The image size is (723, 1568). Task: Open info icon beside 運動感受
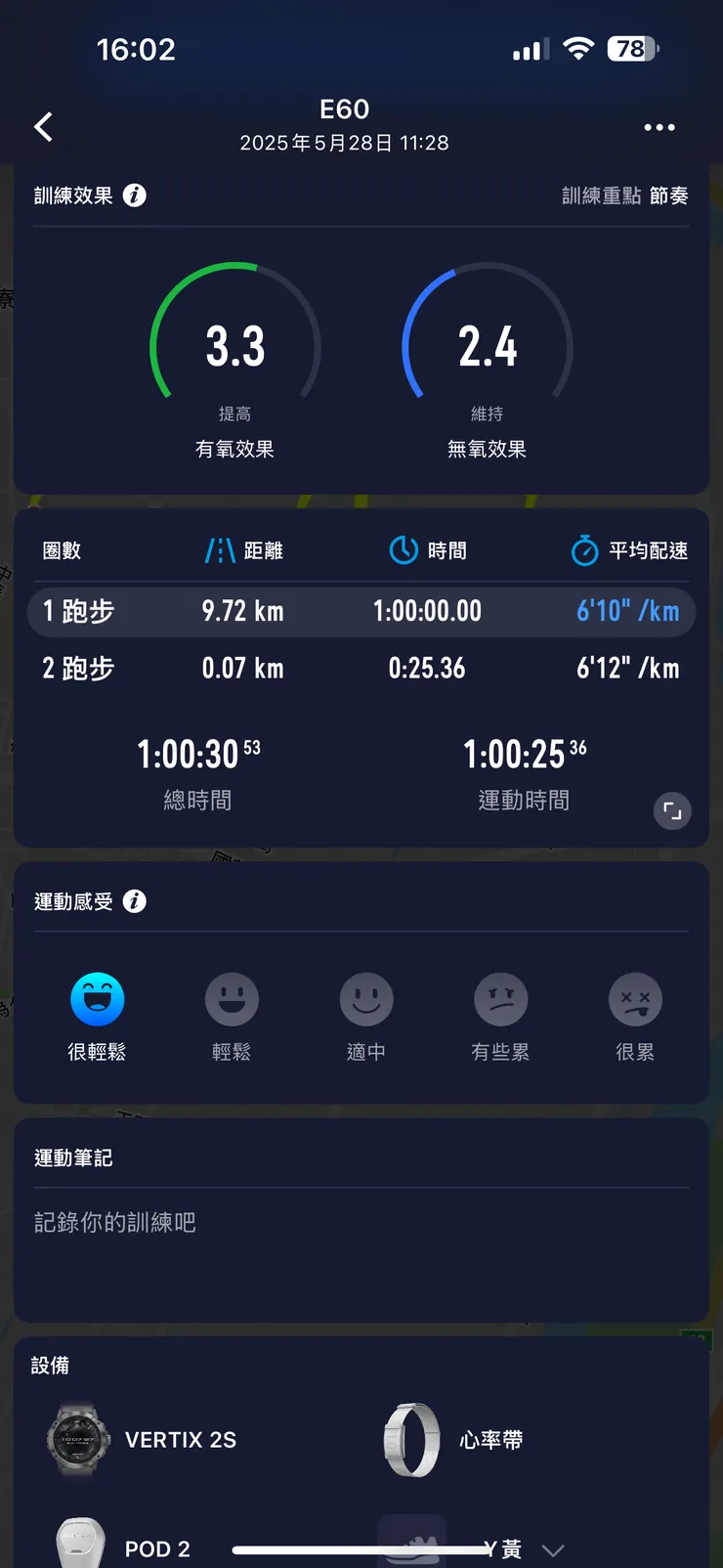(135, 901)
